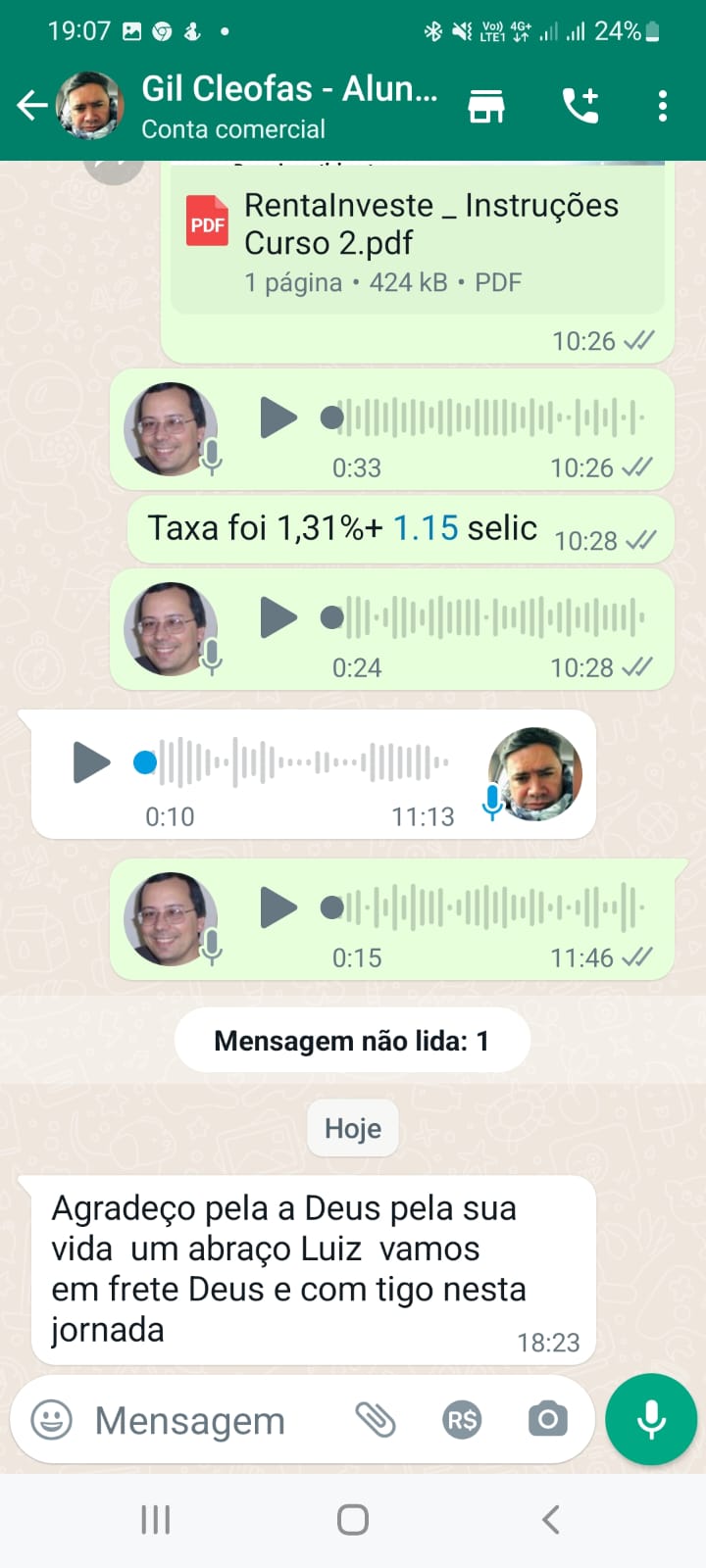Open the overflow menu
This screenshot has width=706, height=1568.
coord(663,106)
